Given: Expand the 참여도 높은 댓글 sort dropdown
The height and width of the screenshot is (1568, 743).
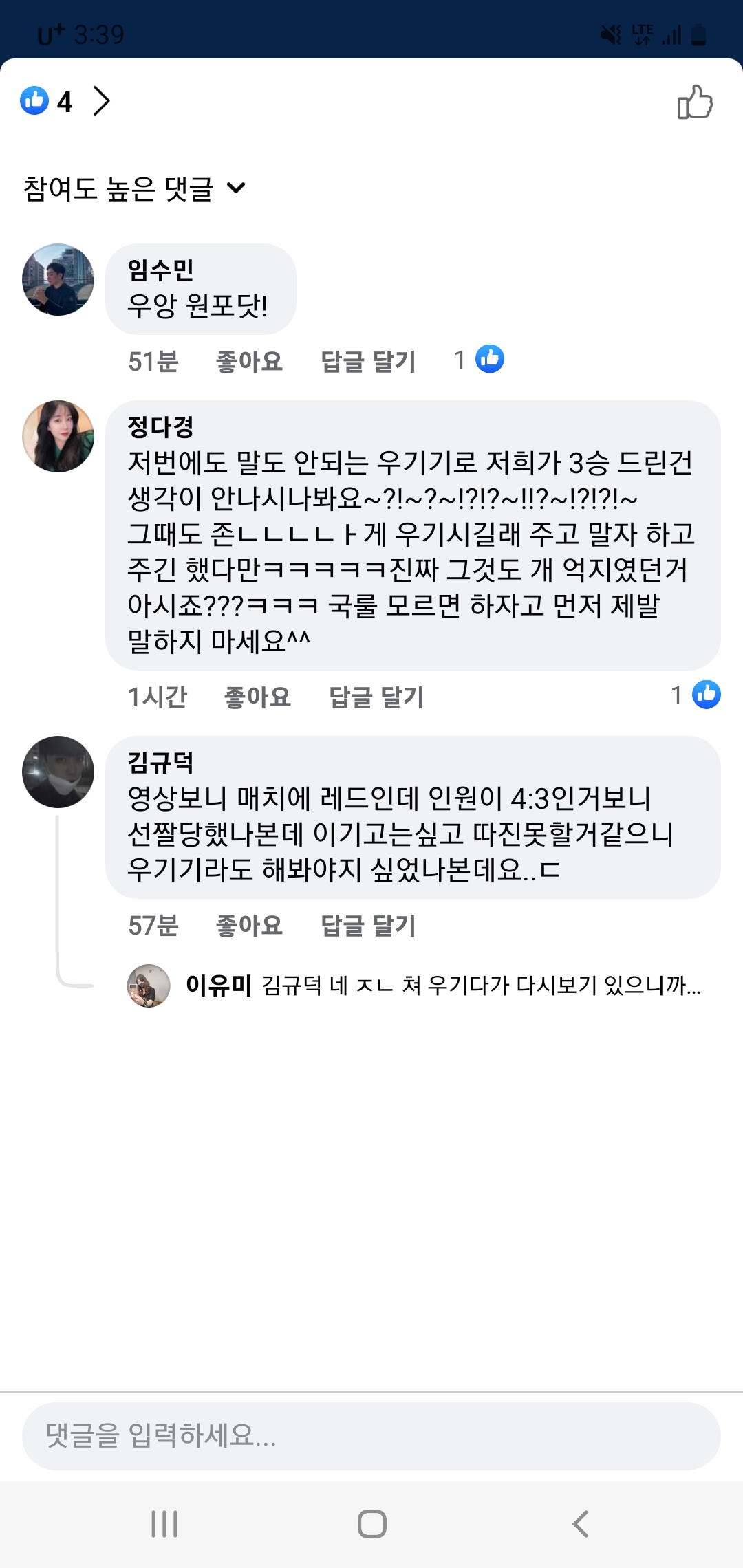Looking at the screenshot, I should point(134,188).
